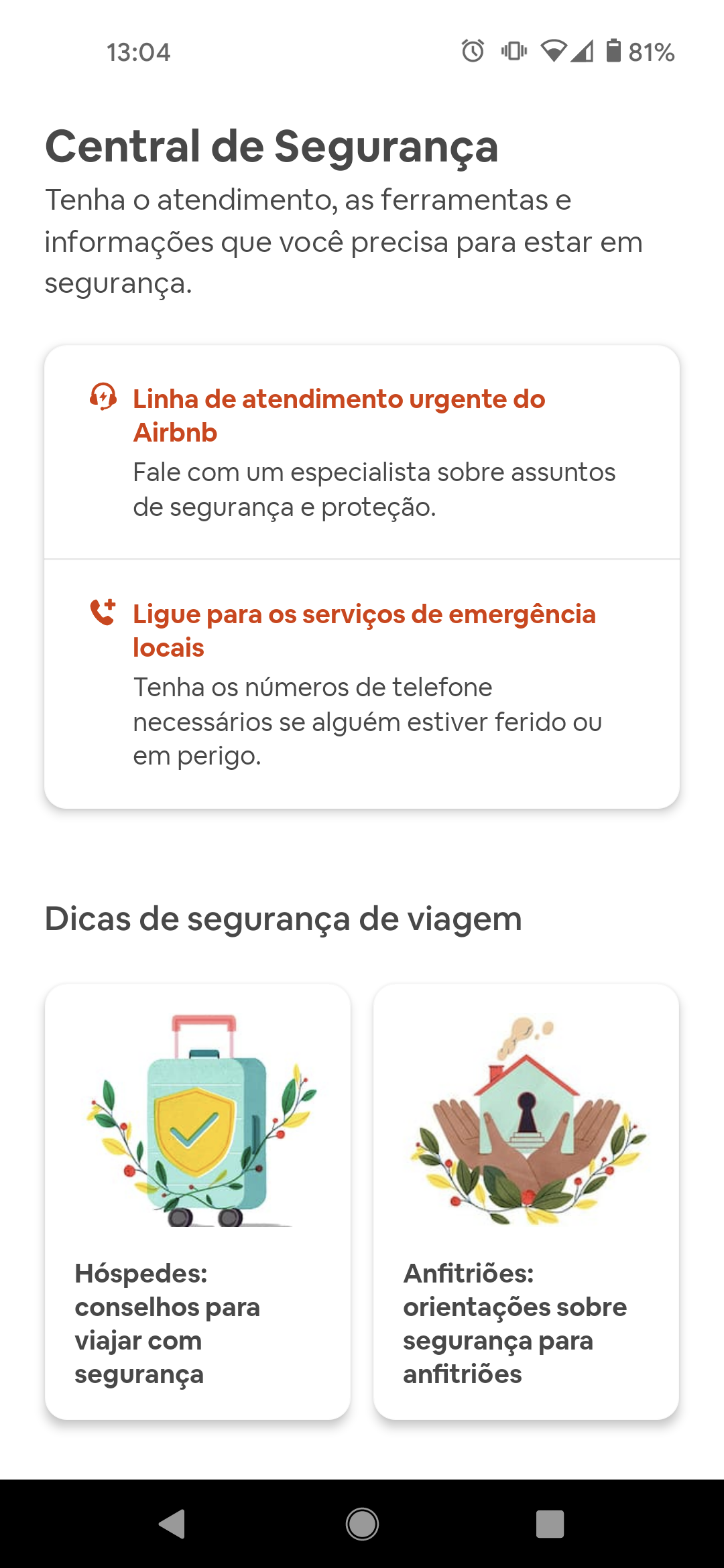The width and height of the screenshot is (724, 1568).
Task: Go back with the system back button
Action: point(173,1524)
